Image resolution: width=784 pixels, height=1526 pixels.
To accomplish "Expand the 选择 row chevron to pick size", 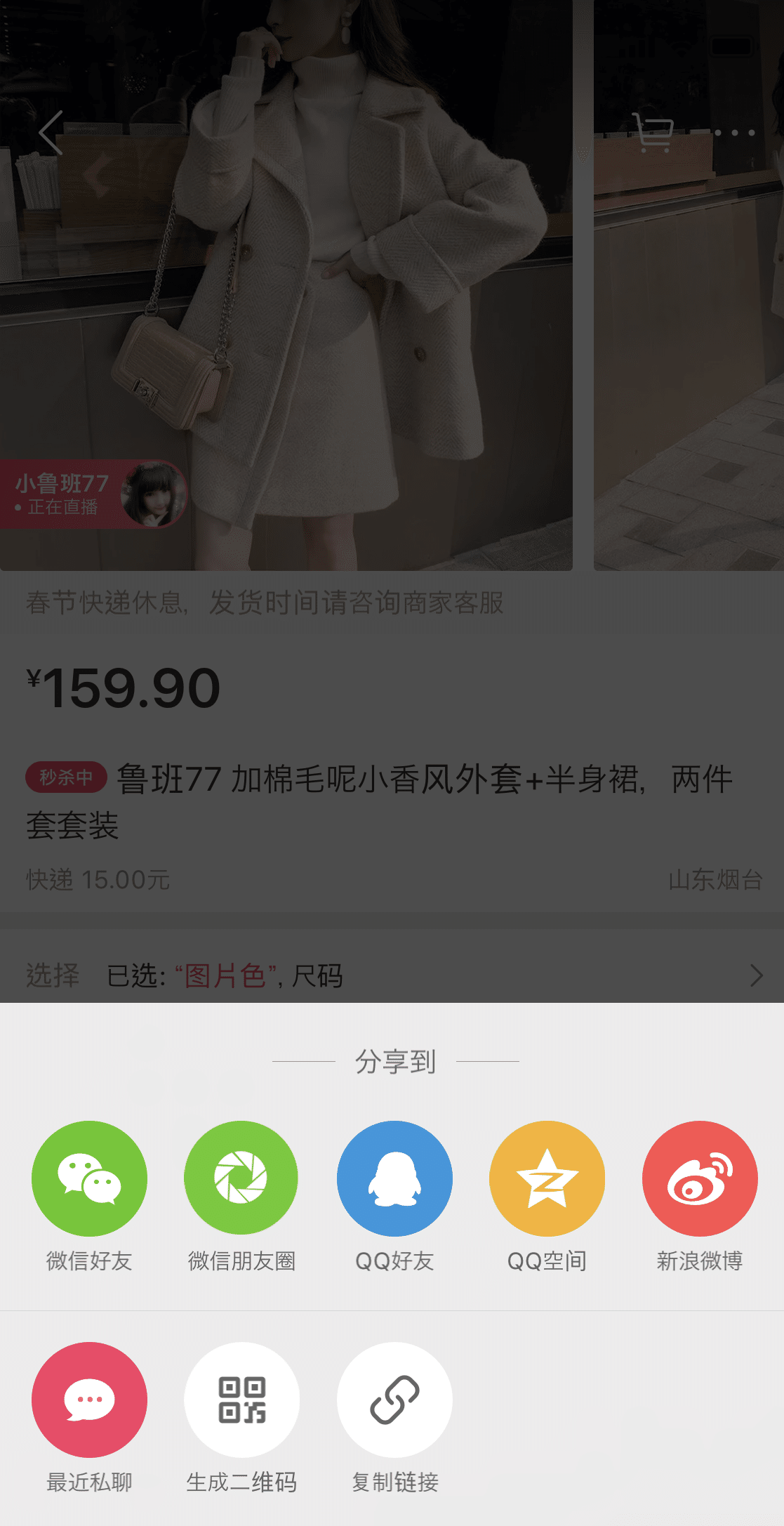I will pyautogui.click(x=757, y=975).
